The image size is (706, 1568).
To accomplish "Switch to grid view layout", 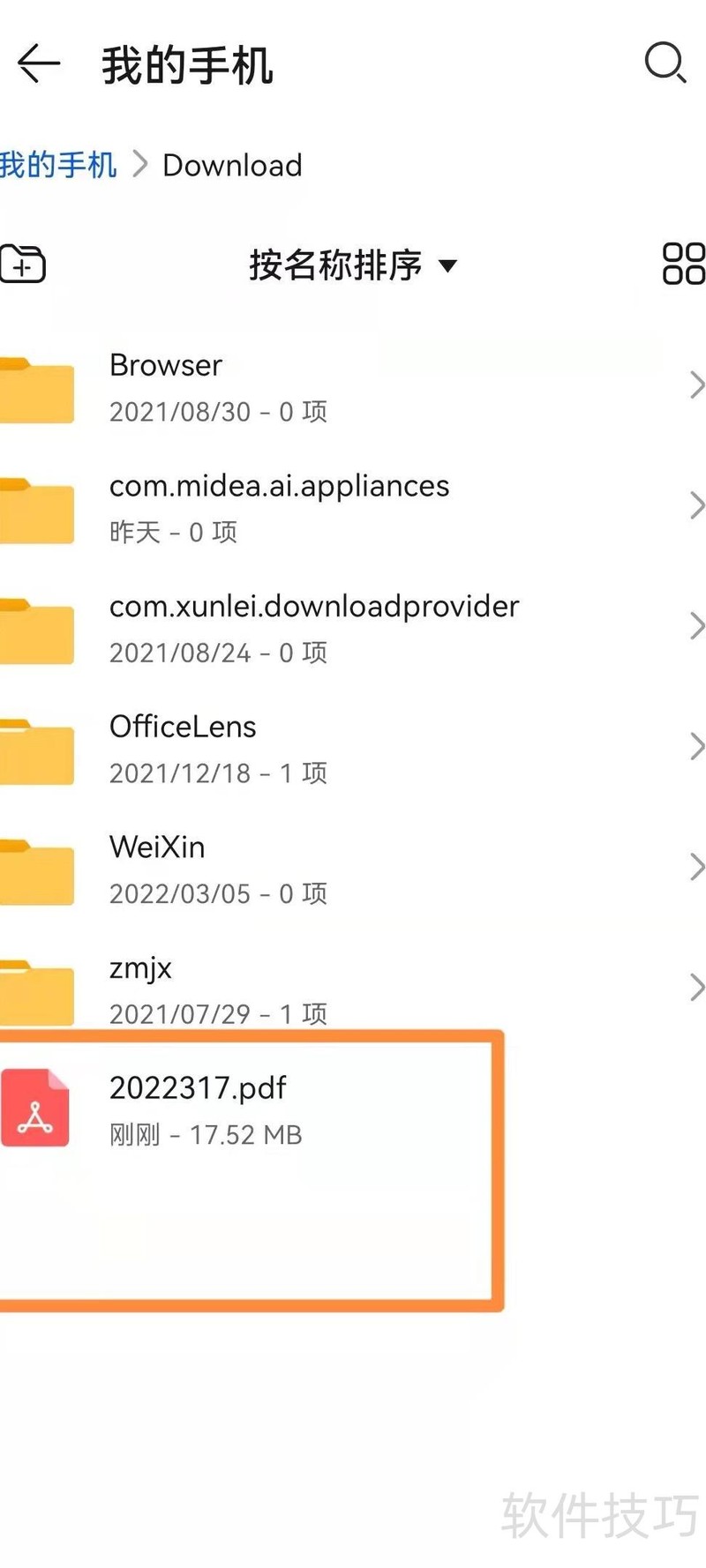I will tap(683, 264).
